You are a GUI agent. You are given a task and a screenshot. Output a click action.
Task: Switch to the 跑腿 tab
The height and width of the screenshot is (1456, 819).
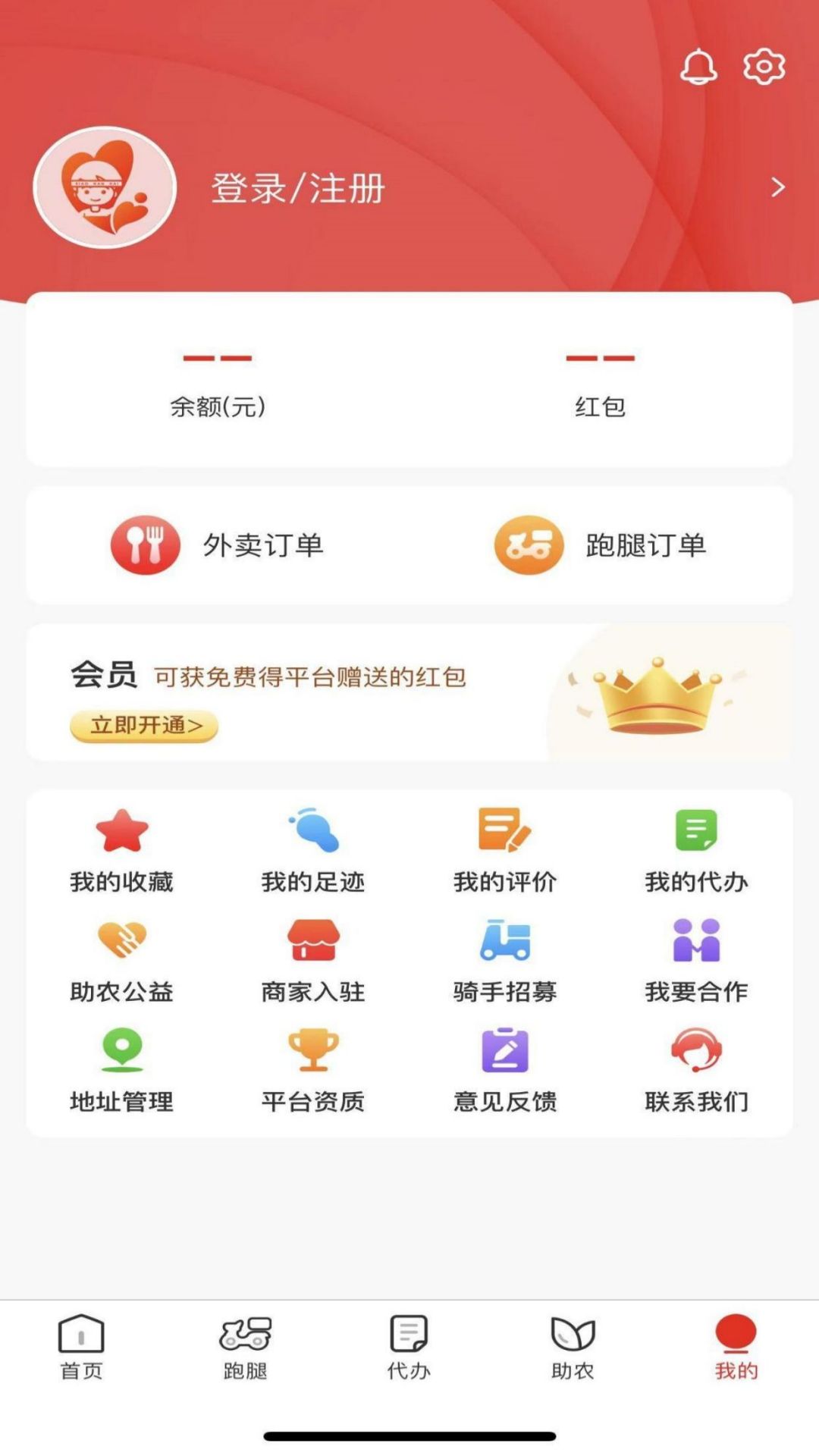coord(245,1348)
